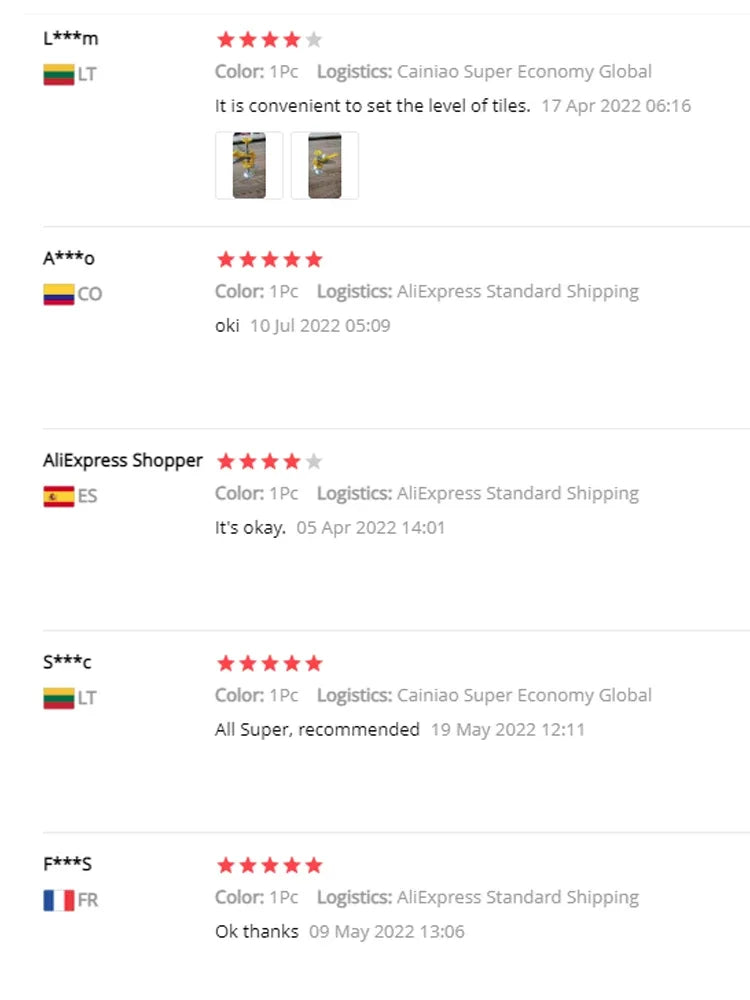Click the Colombia flag icon next to A***o
This screenshot has height=1000, width=750.
click(x=56, y=294)
